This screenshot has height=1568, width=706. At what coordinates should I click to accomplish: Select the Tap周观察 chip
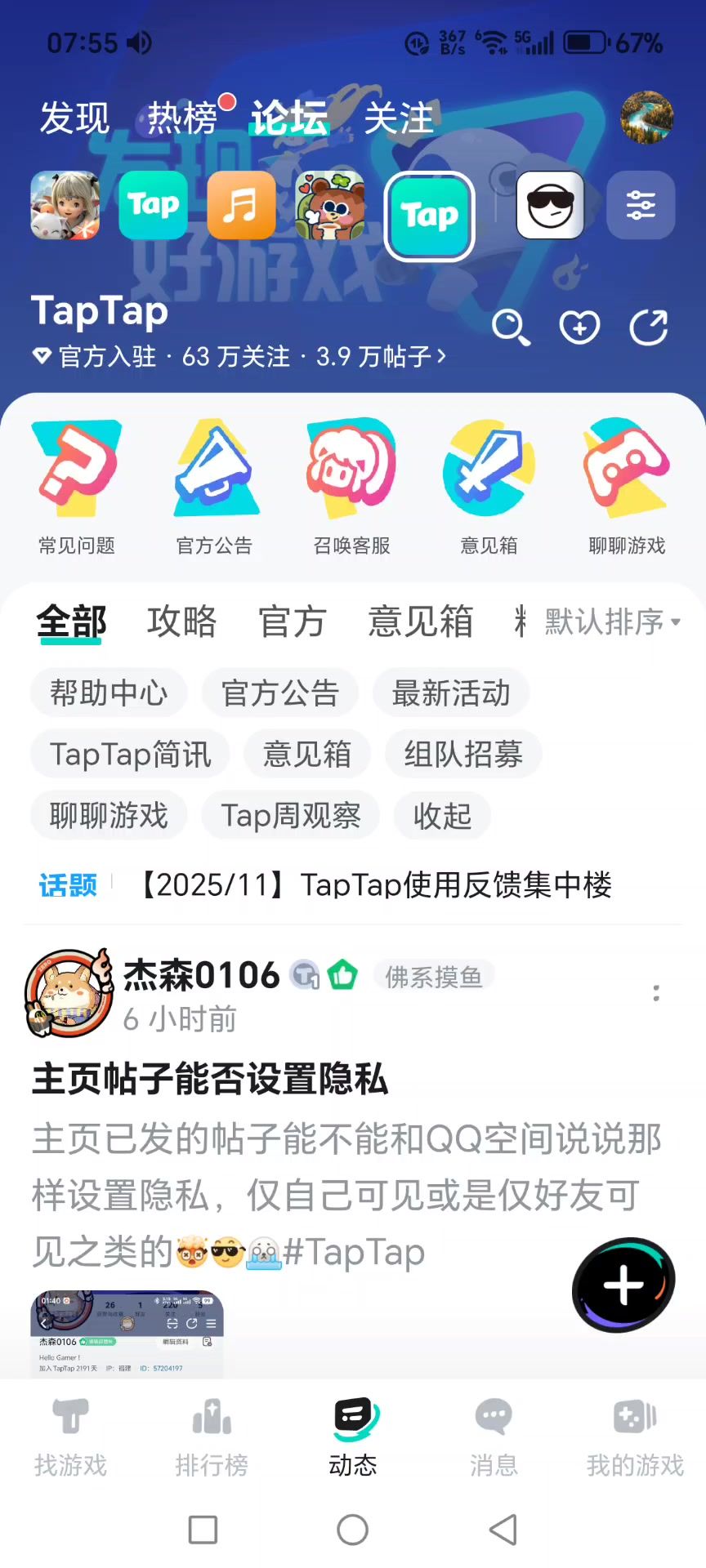[x=291, y=815]
